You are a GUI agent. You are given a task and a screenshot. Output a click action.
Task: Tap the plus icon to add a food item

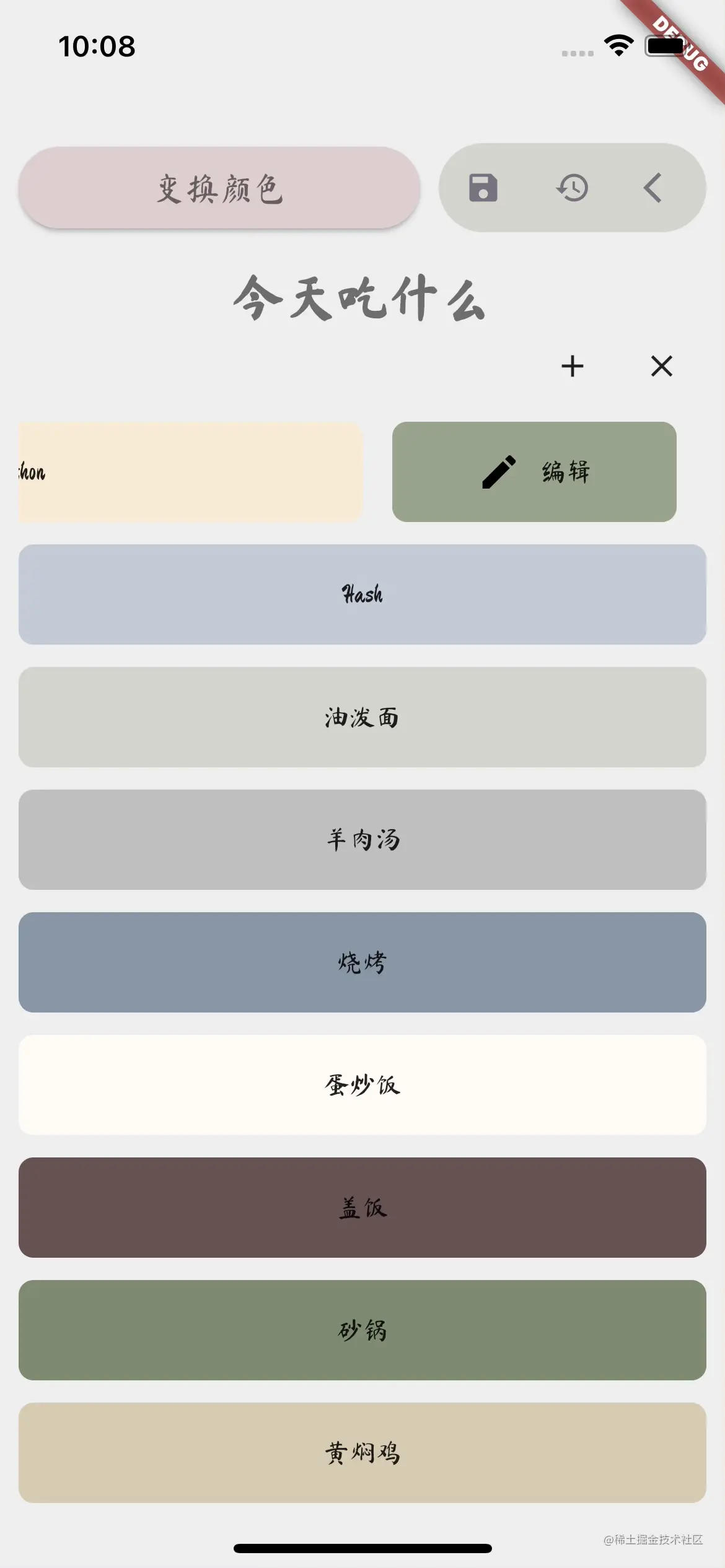[x=572, y=367]
